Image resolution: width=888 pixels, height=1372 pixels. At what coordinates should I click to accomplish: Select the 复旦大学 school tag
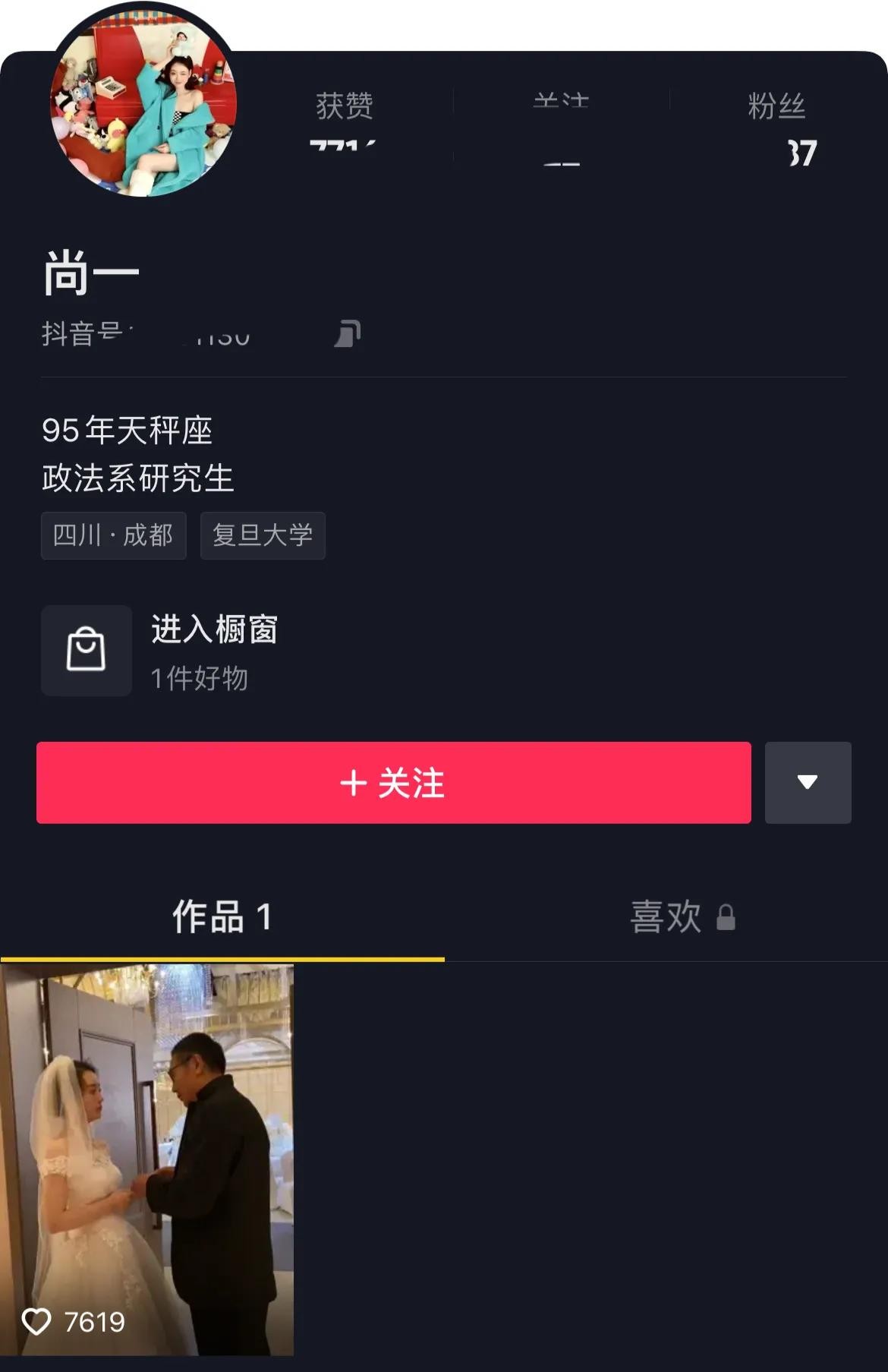click(263, 536)
